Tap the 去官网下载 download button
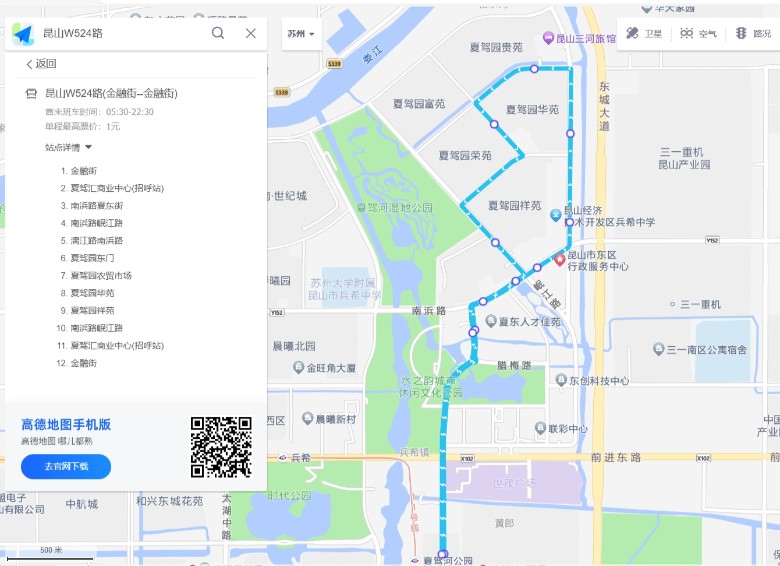This screenshot has width=780, height=566. click(x=66, y=466)
